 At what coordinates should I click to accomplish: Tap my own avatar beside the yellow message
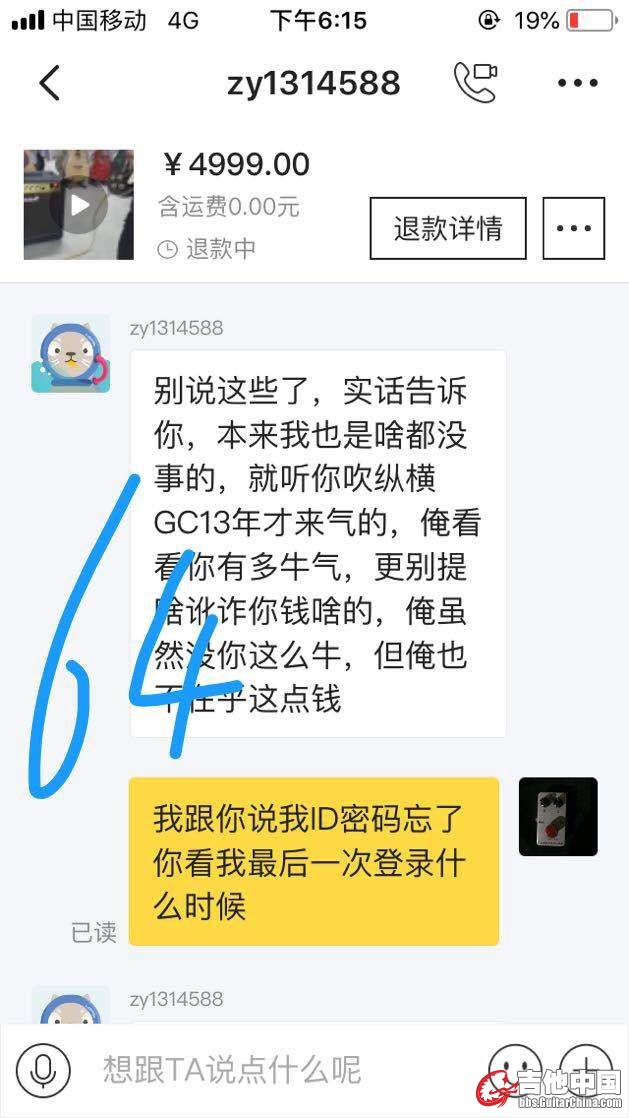click(x=557, y=816)
